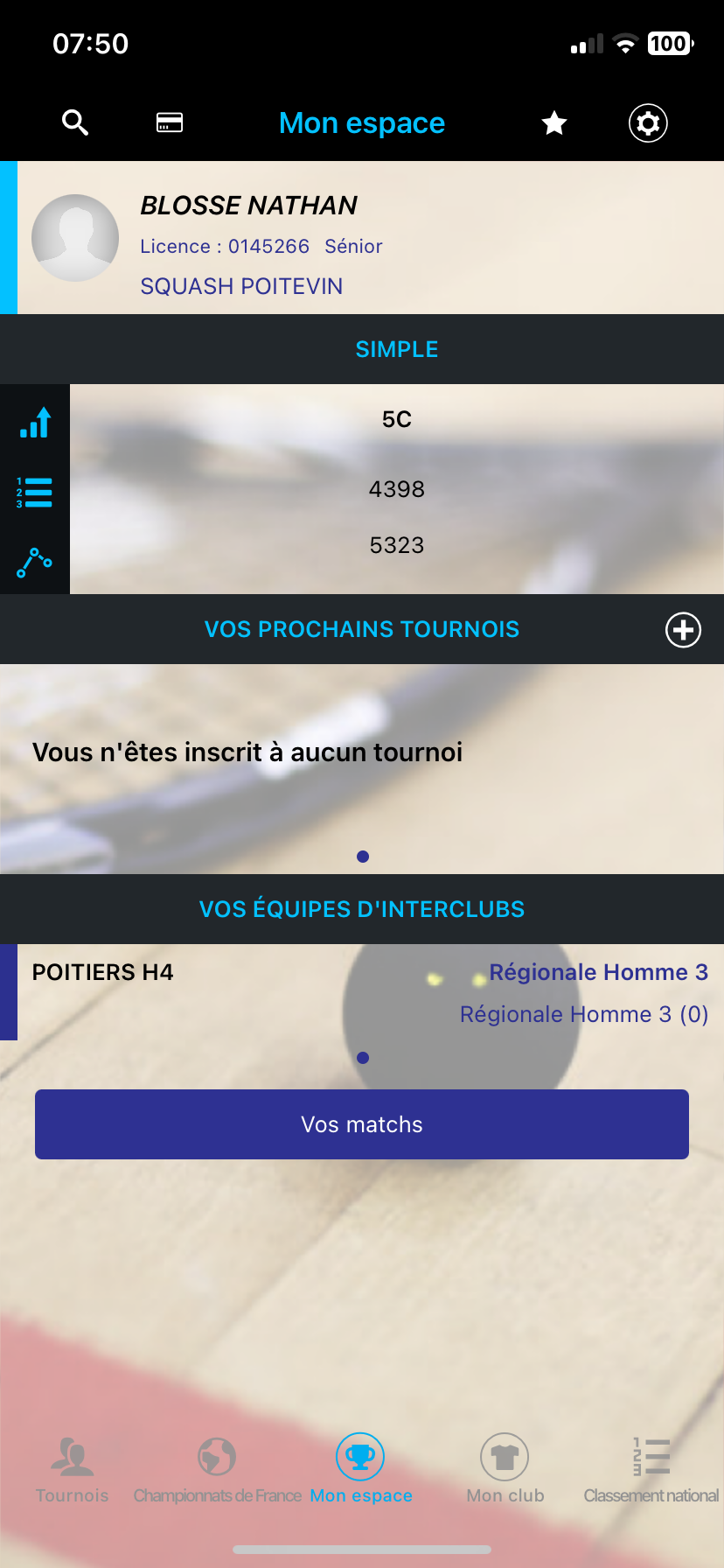Viewport: 724px width, 1568px height.
Task: View ranking evolution chart icon
Action: [35, 423]
